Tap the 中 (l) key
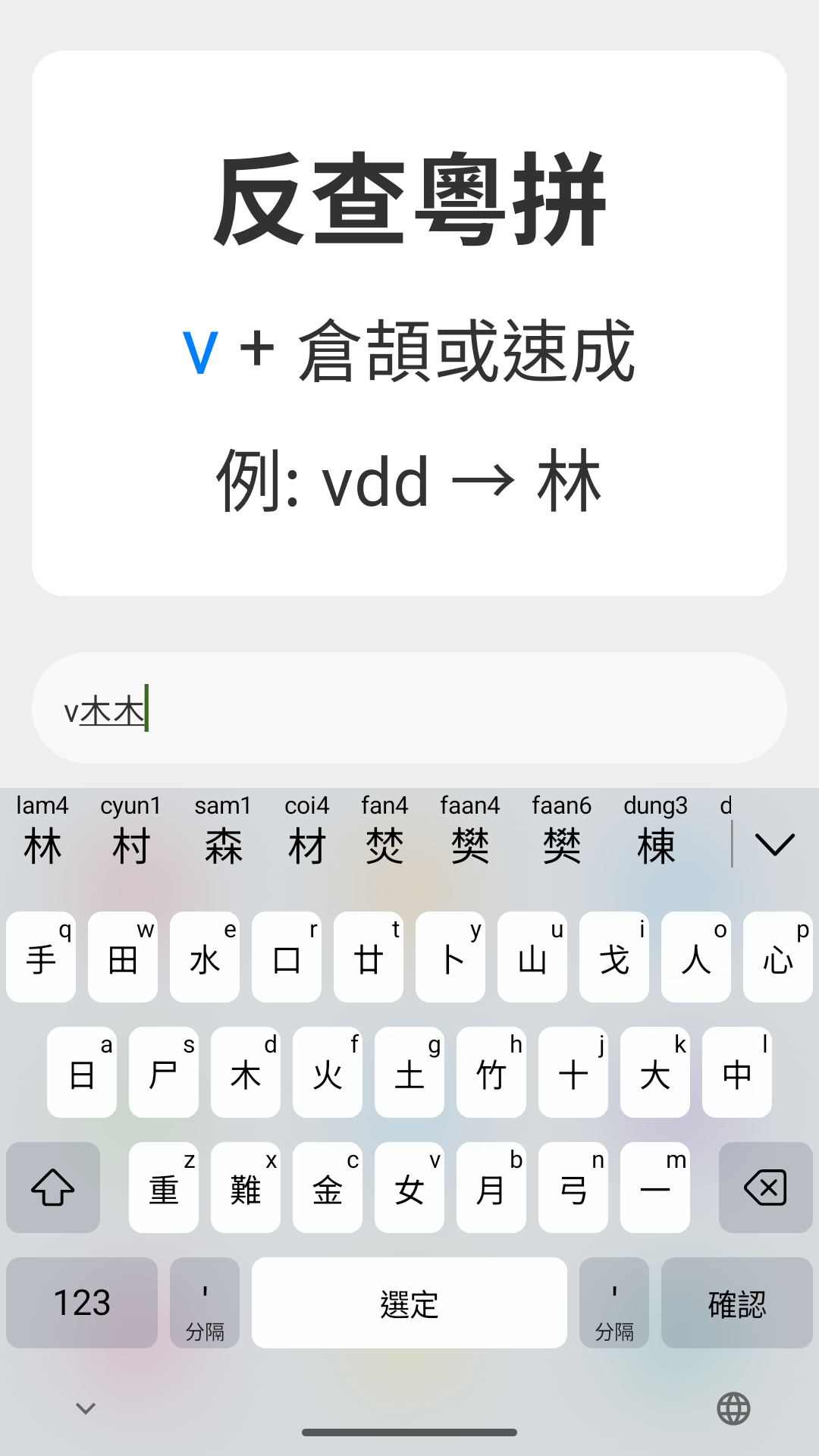 pos(737,1072)
